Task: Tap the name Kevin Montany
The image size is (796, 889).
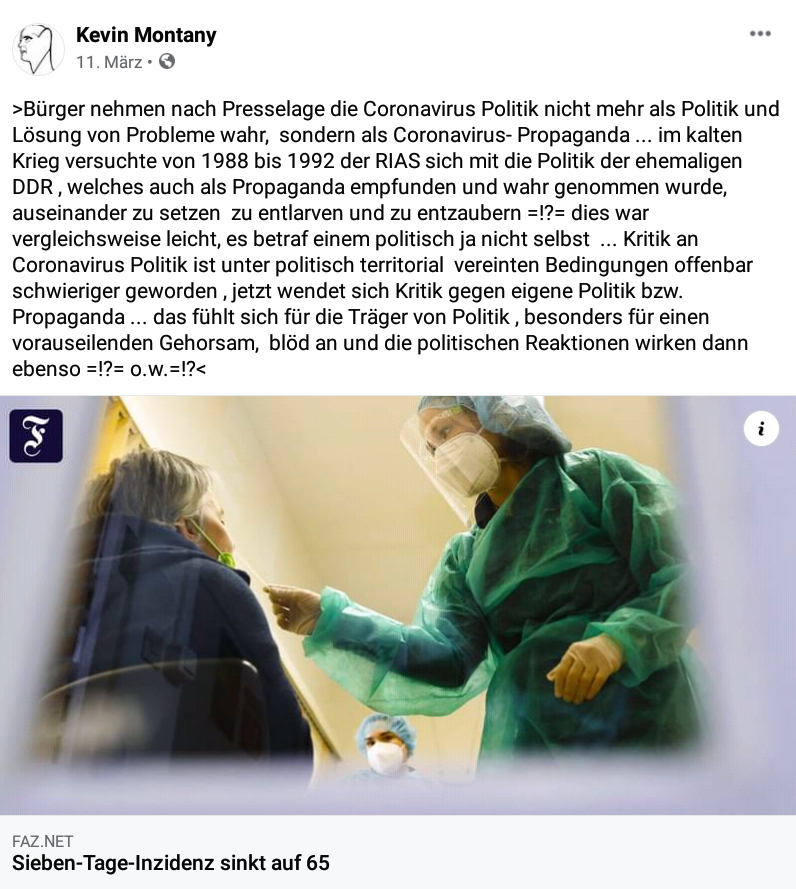Action: coord(146,35)
